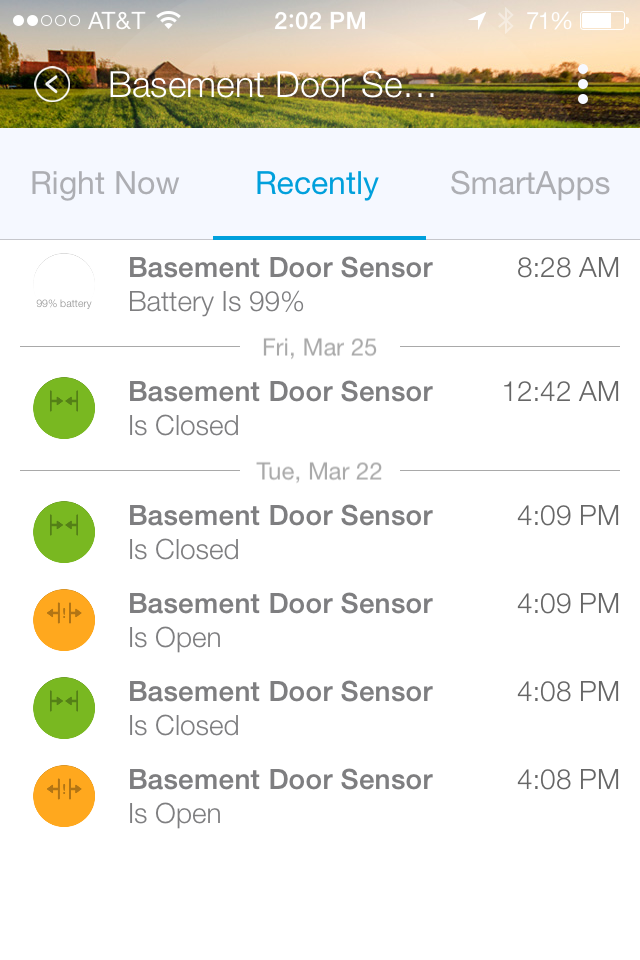Open the three-dot overflow menu
This screenshot has height=960, width=640.
(583, 84)
